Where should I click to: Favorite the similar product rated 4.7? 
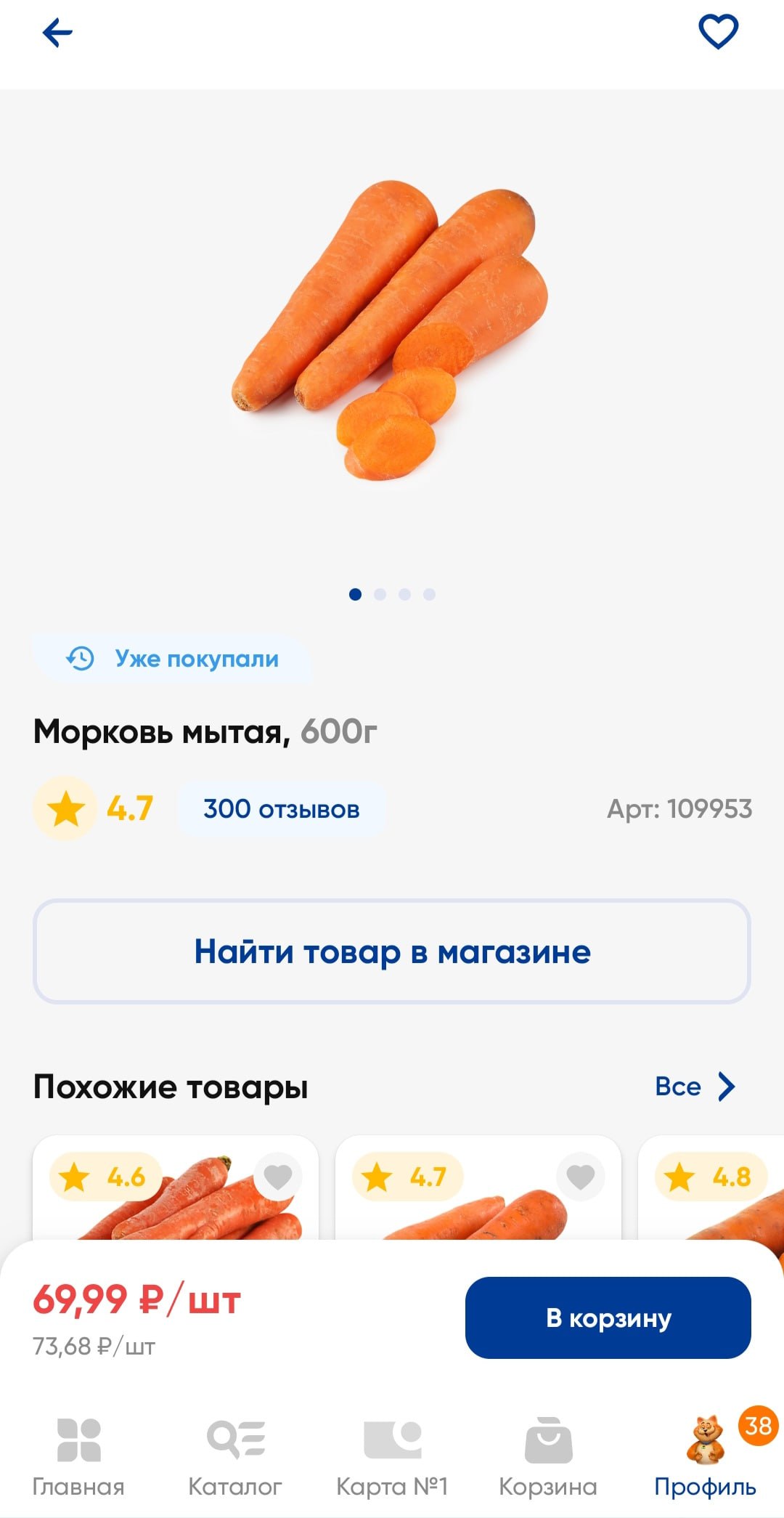pos(580,1177)
